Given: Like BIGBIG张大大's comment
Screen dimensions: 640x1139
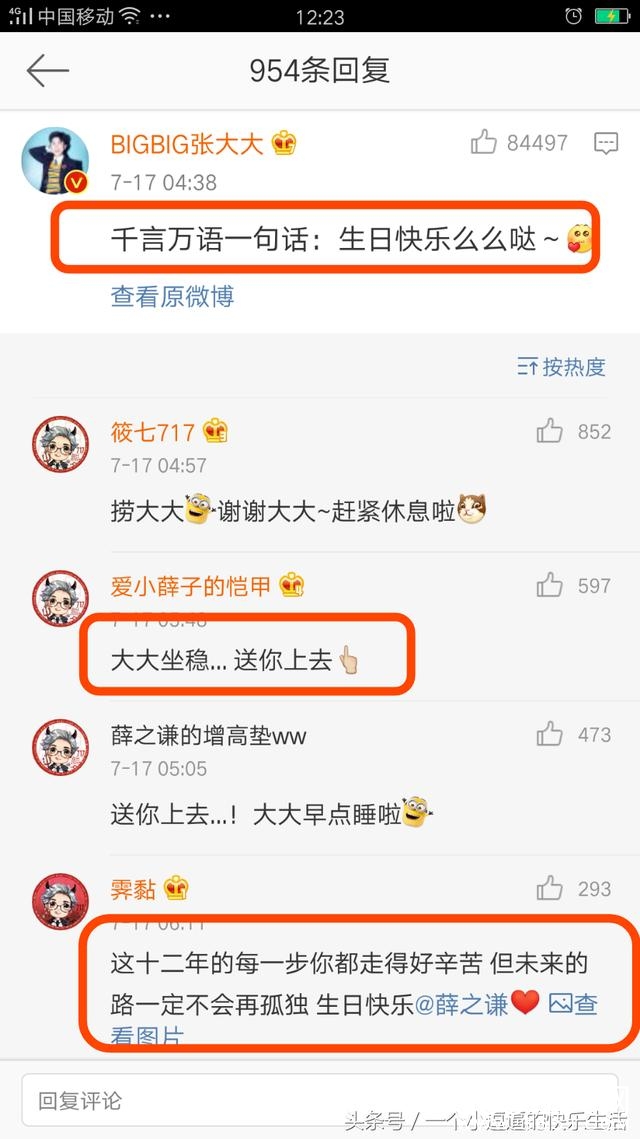Looking at the screenshot, I should click(x=484, y=143).
